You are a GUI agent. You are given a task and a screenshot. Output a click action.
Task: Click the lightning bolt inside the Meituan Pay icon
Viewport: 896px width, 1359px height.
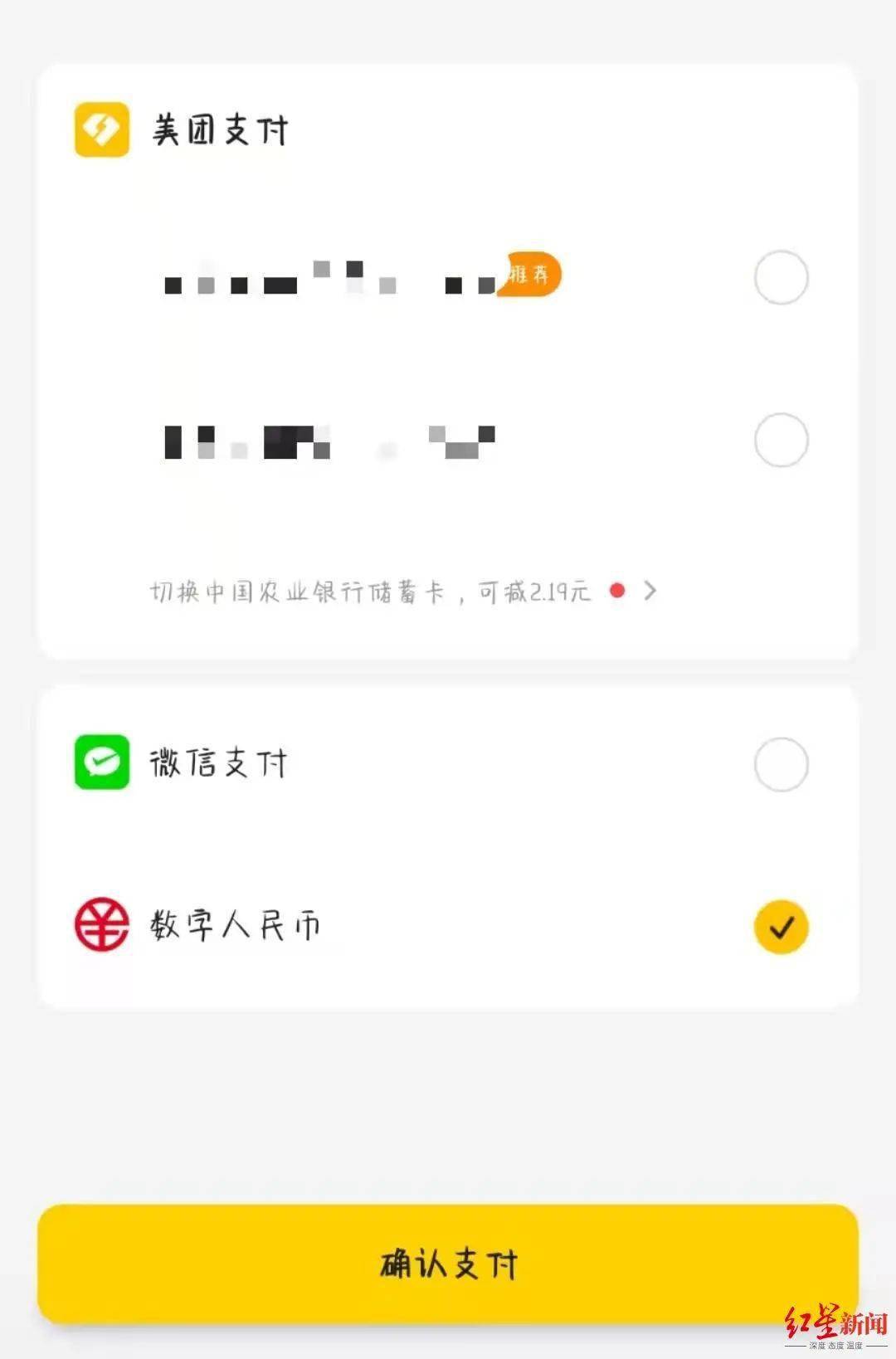tap(102, 129)
